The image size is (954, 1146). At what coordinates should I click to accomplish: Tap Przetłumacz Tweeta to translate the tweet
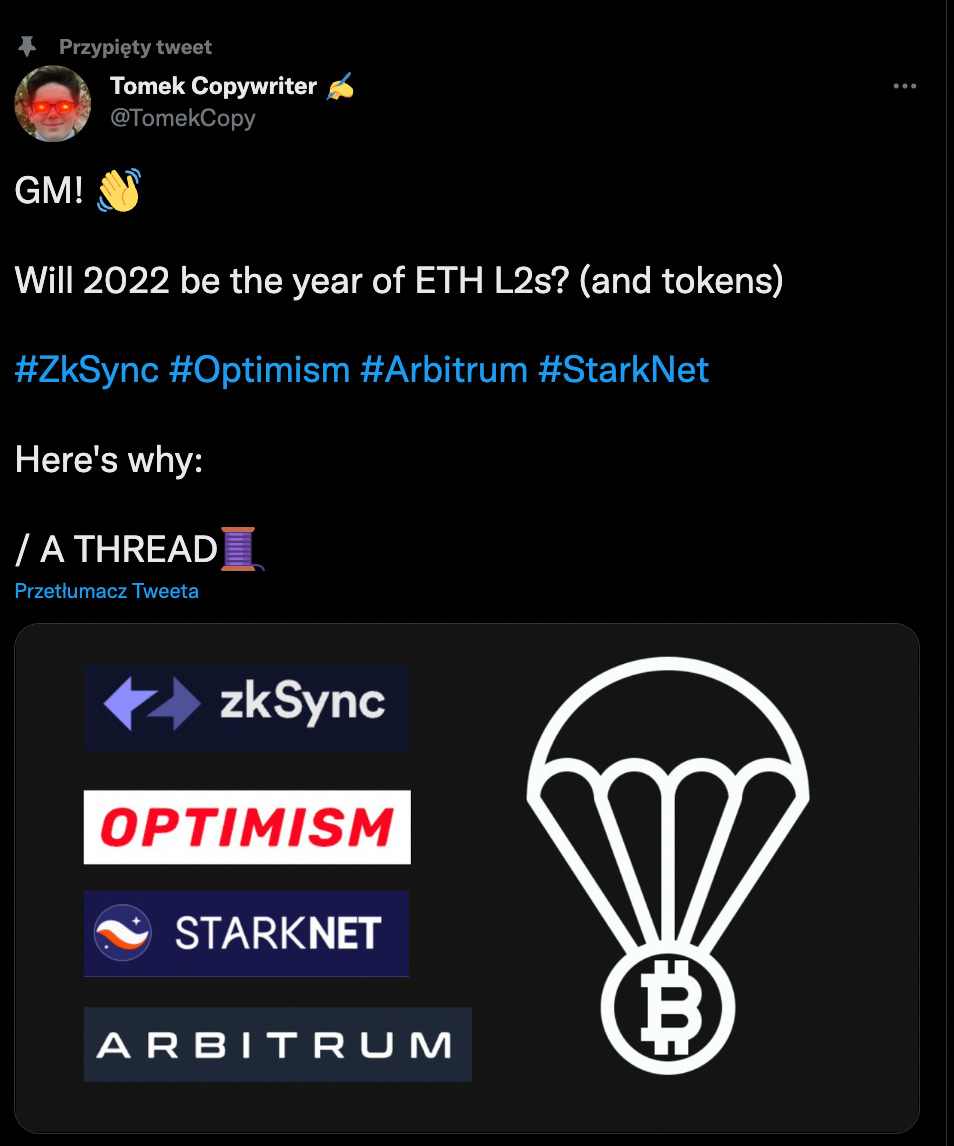click(x=107, y=591)
